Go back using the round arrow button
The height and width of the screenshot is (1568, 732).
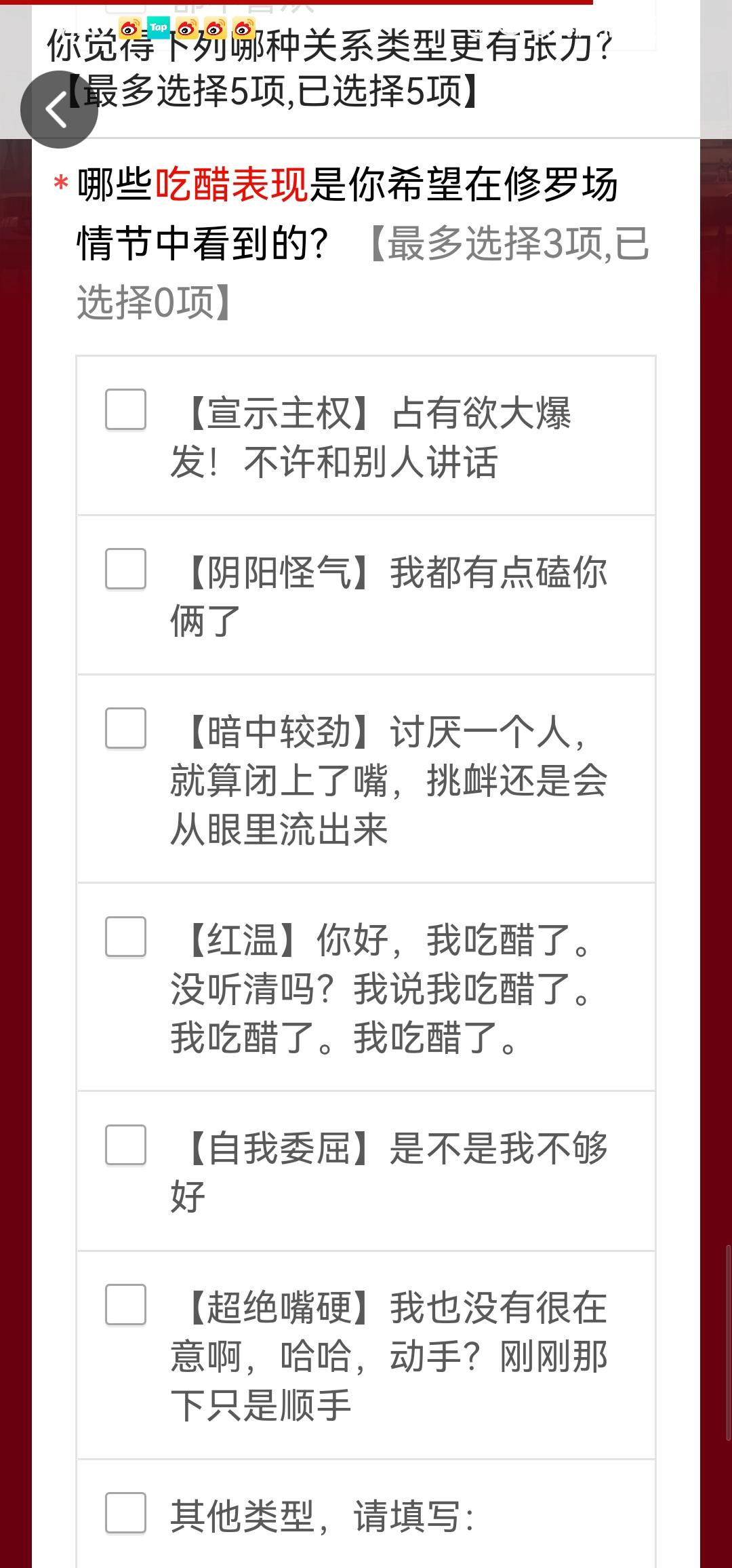click(59, 109)
